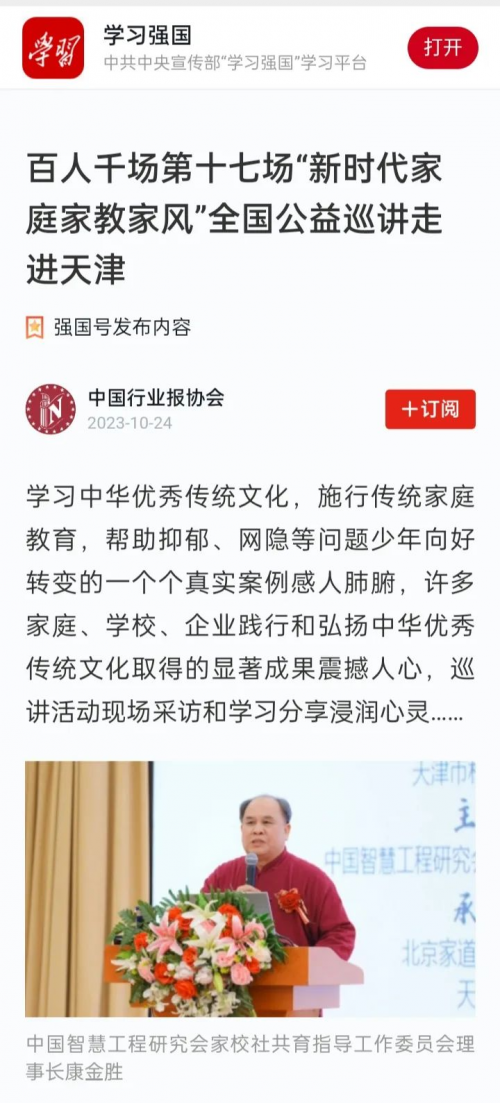View the speaker photo full screen
This screenshot has width=500, height=1103.
250,888
